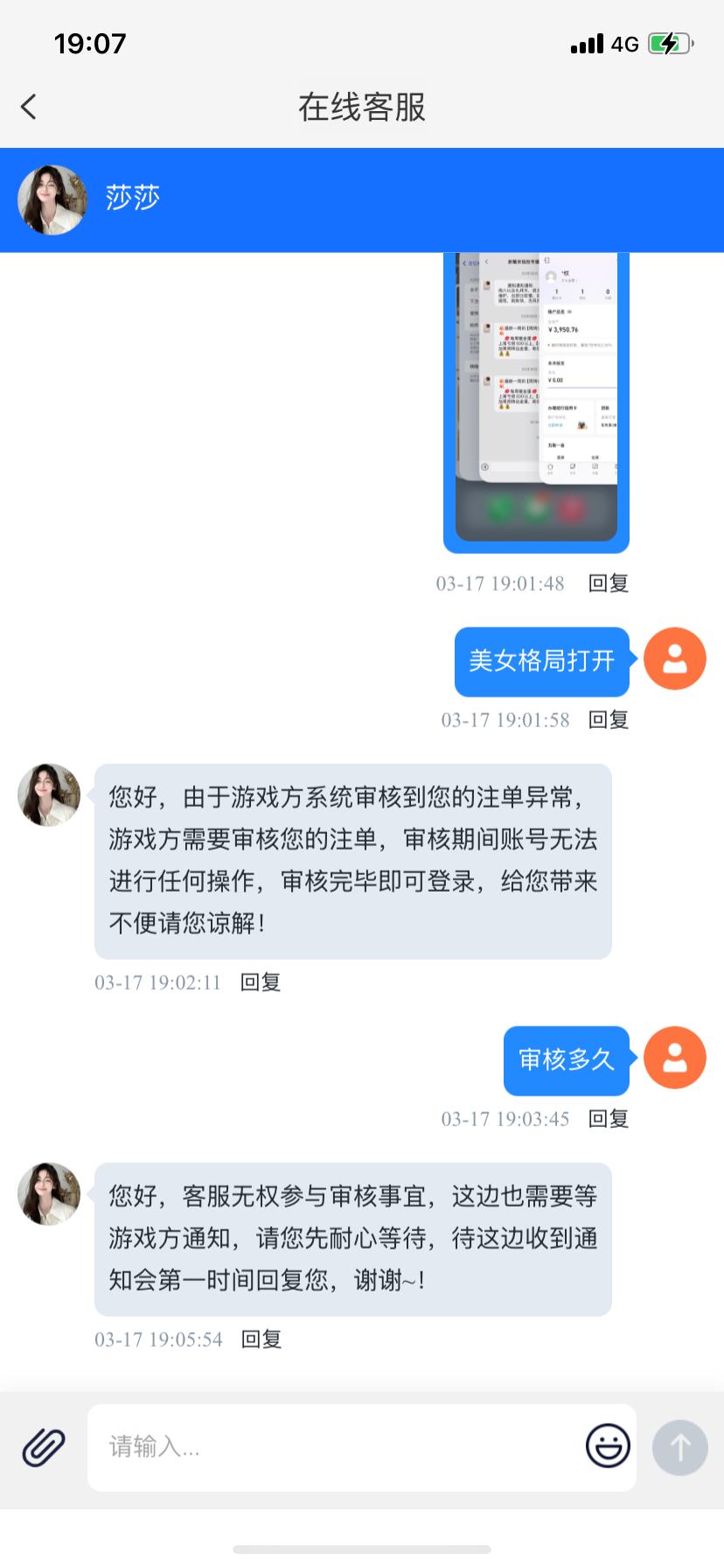Tap 回复 next to 19:01:48
The image size is (724, 1568).
(x=609, y=584)
